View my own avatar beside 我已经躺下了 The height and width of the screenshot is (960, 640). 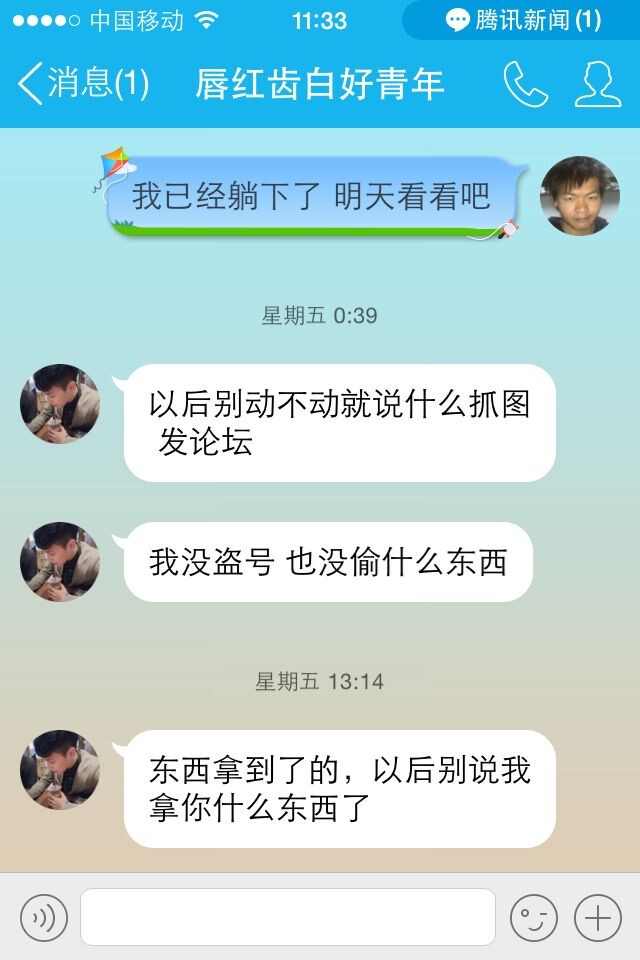[x=580, y=196]
